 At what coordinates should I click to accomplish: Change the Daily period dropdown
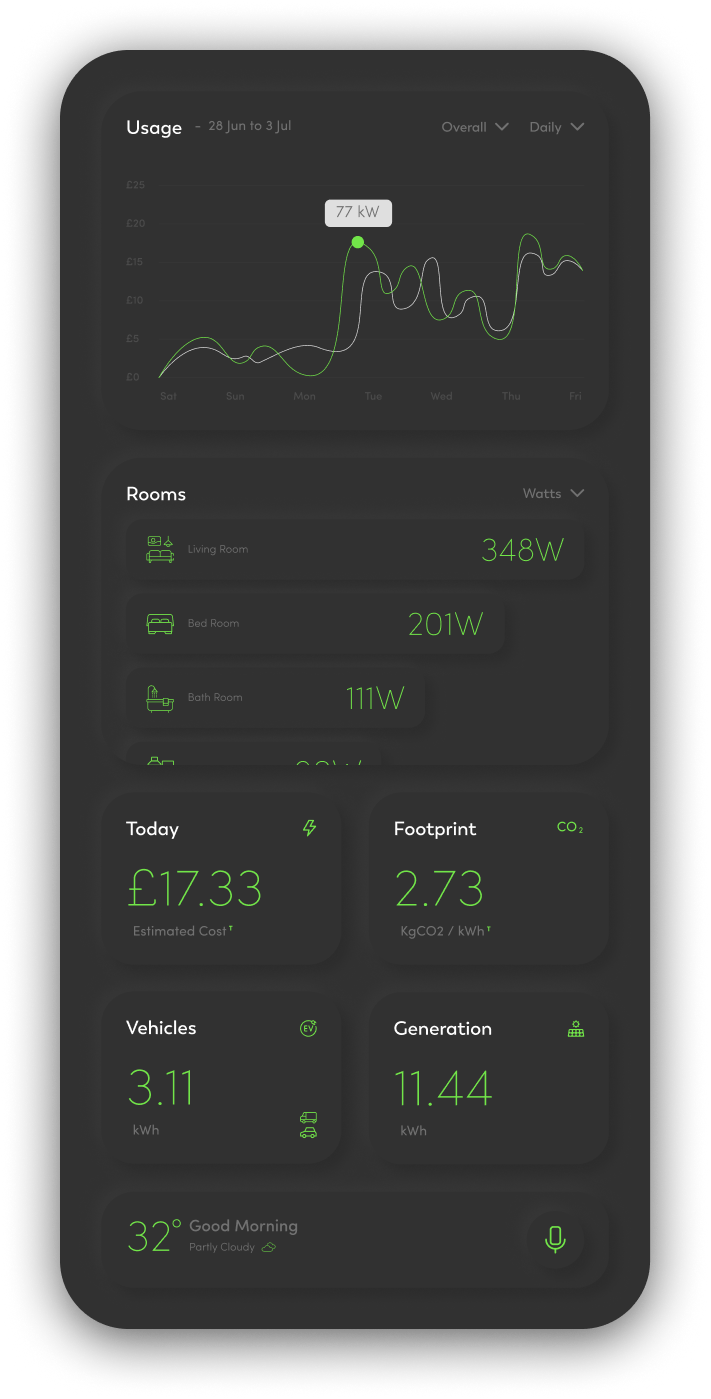click(556, 127)
